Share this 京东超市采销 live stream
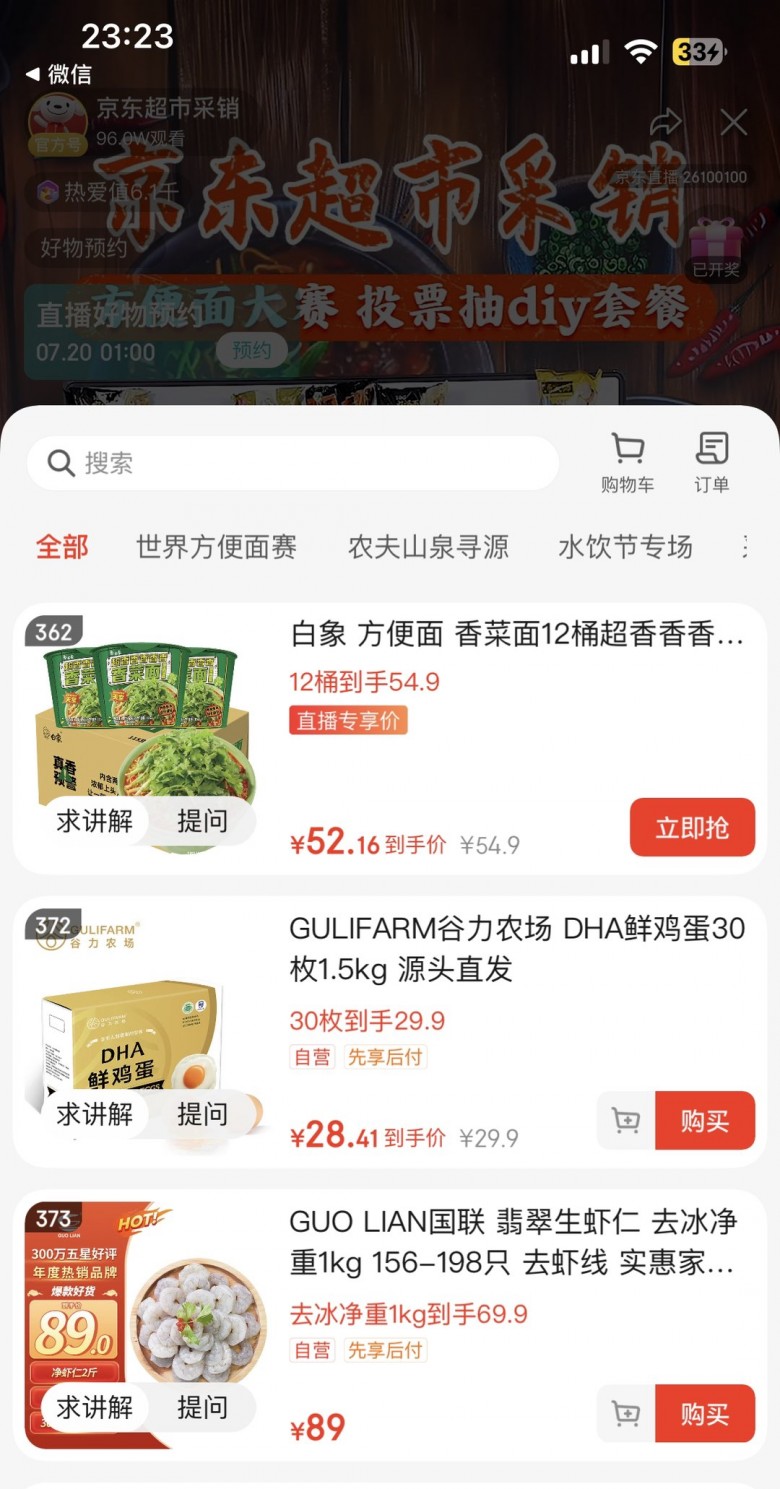 coord(665,123)
